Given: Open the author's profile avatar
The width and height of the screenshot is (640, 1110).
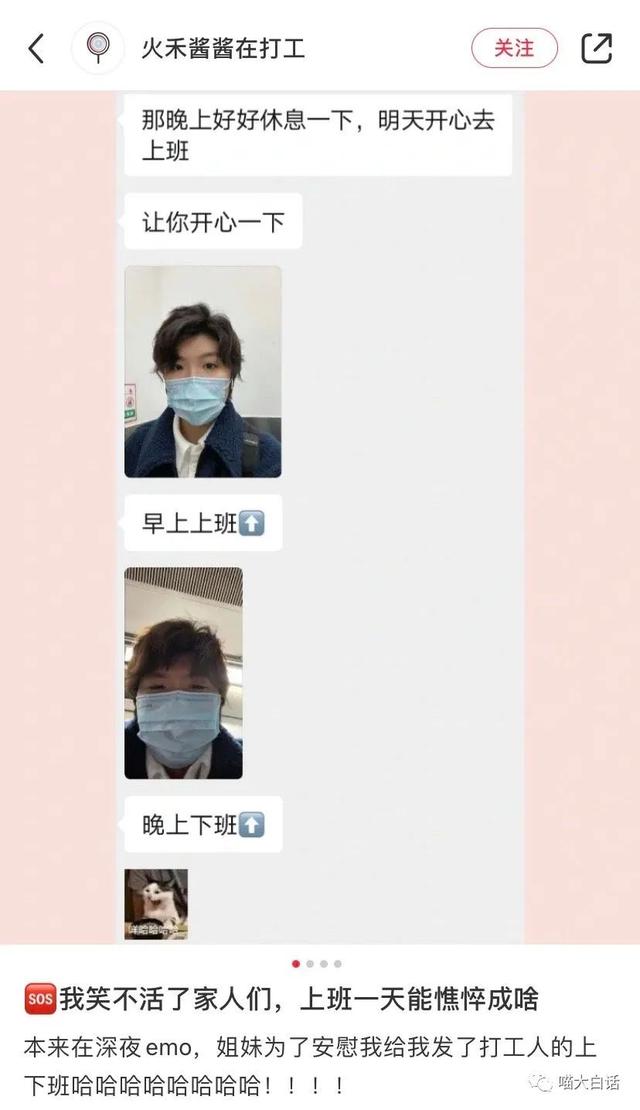Looking at the screenshot, I should [x=98, y=48].
